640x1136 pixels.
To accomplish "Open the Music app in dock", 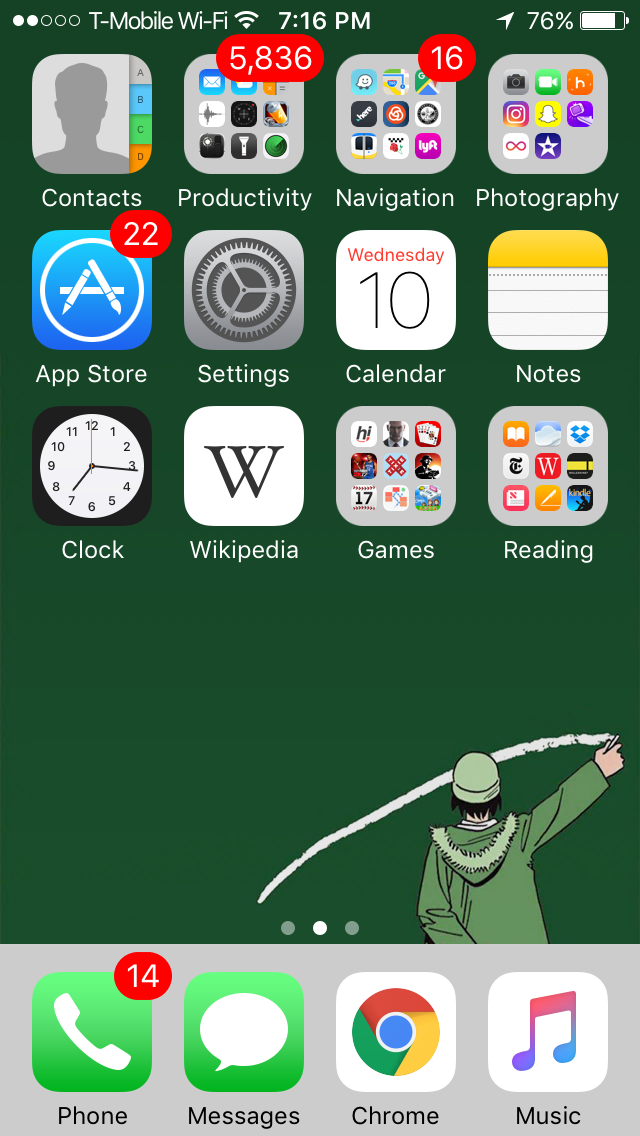I will click(548, 1033).
